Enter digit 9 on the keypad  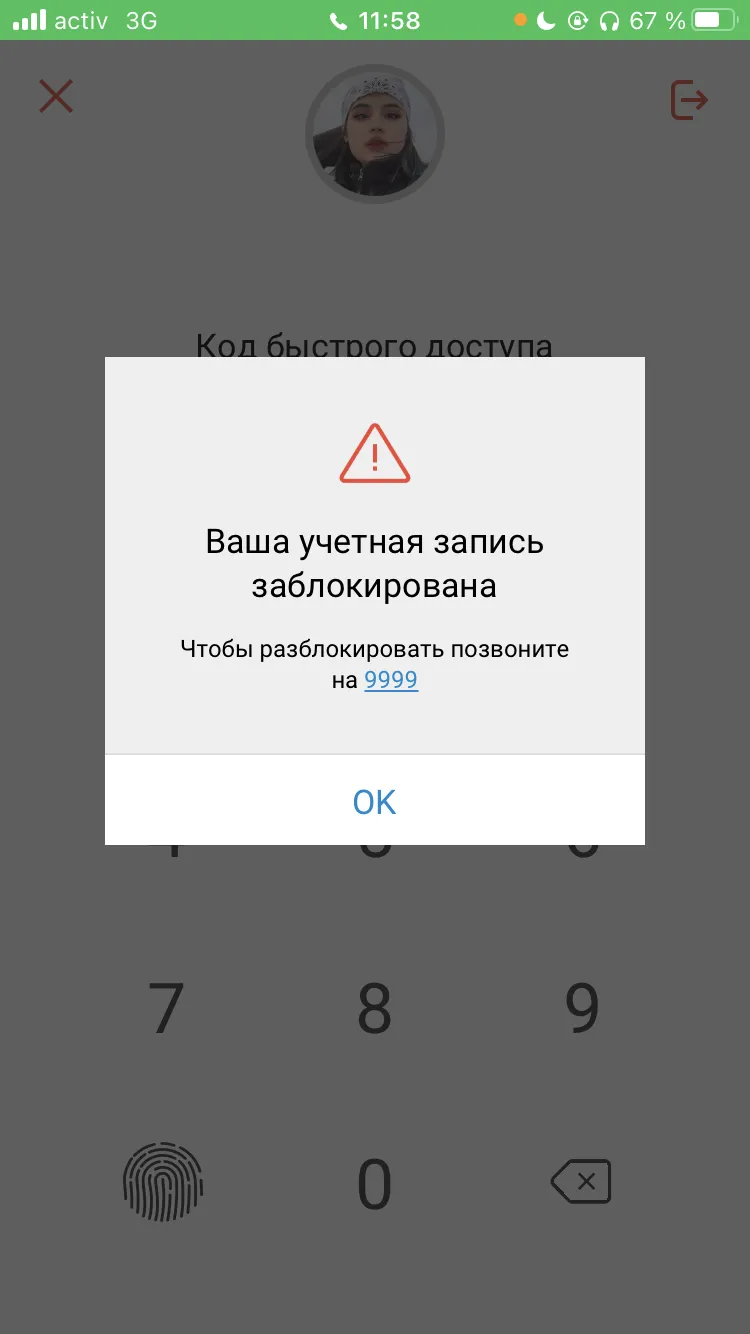tap(582, 1008)
